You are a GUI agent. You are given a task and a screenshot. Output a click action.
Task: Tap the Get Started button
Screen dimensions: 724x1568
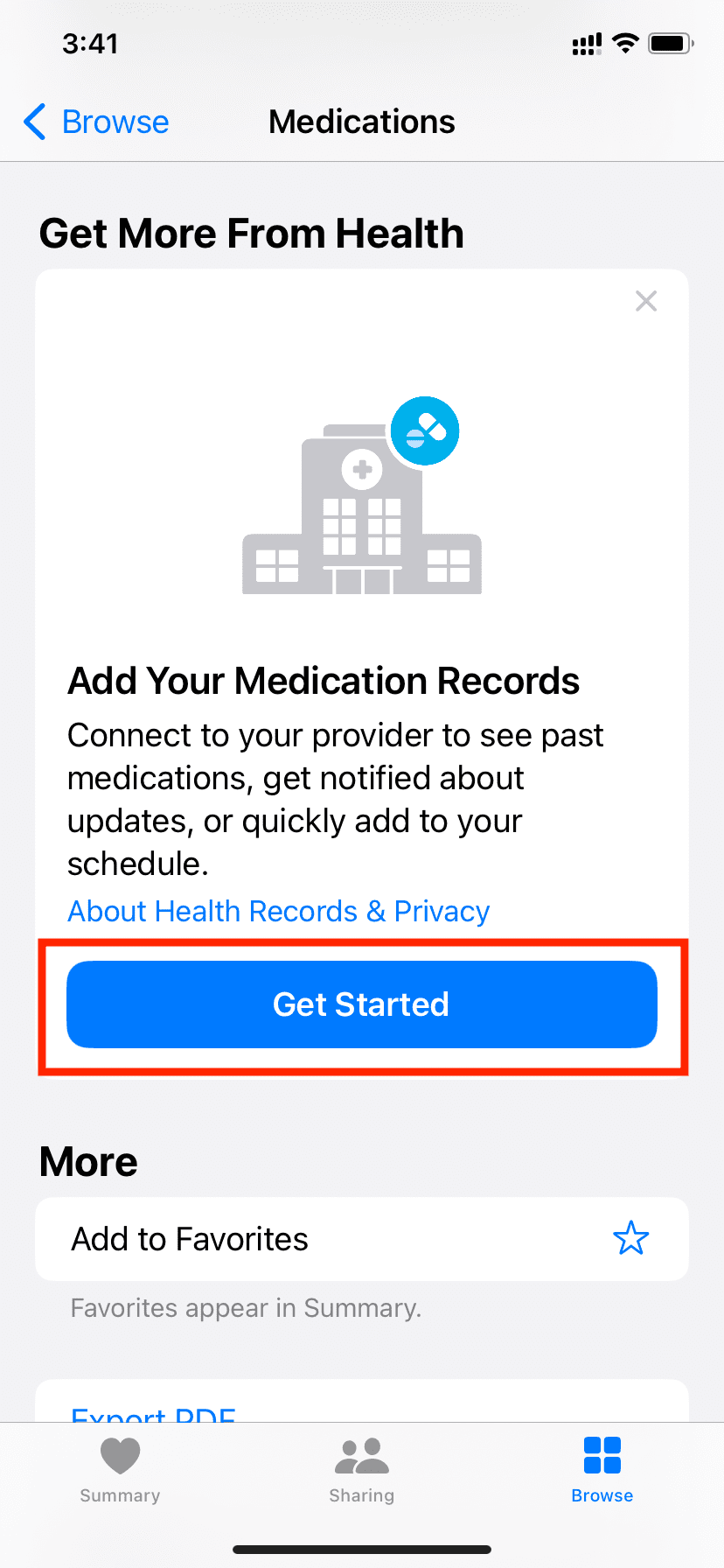coord(362,1004)
